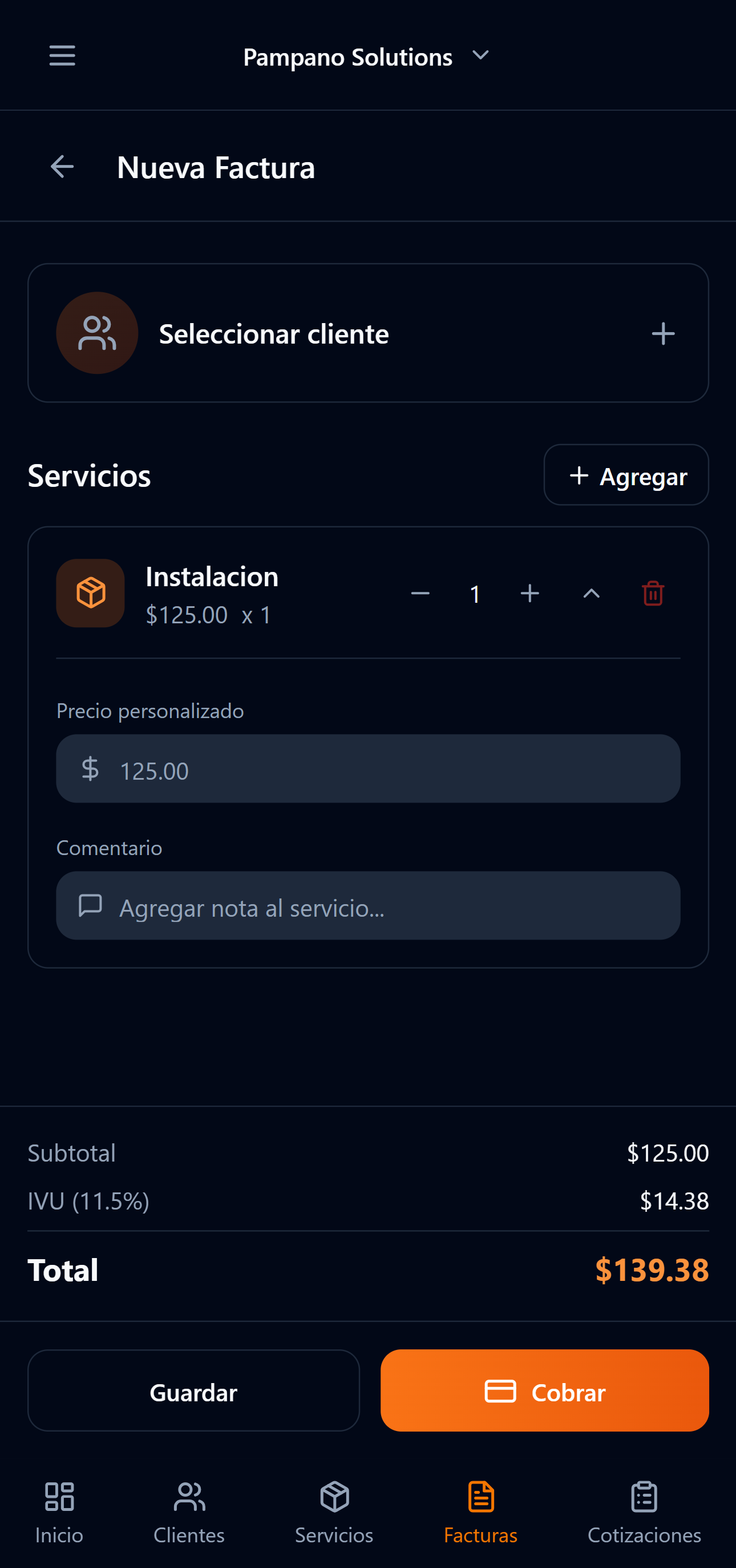Delete the Instalacion service with trash icon

pos(653,594)
